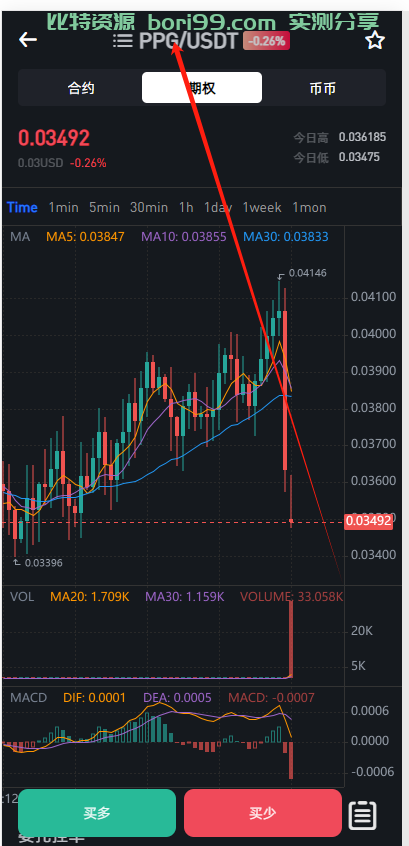Switch to the 币币 tab
409x846 pixels.
click(x=323, y=88)
